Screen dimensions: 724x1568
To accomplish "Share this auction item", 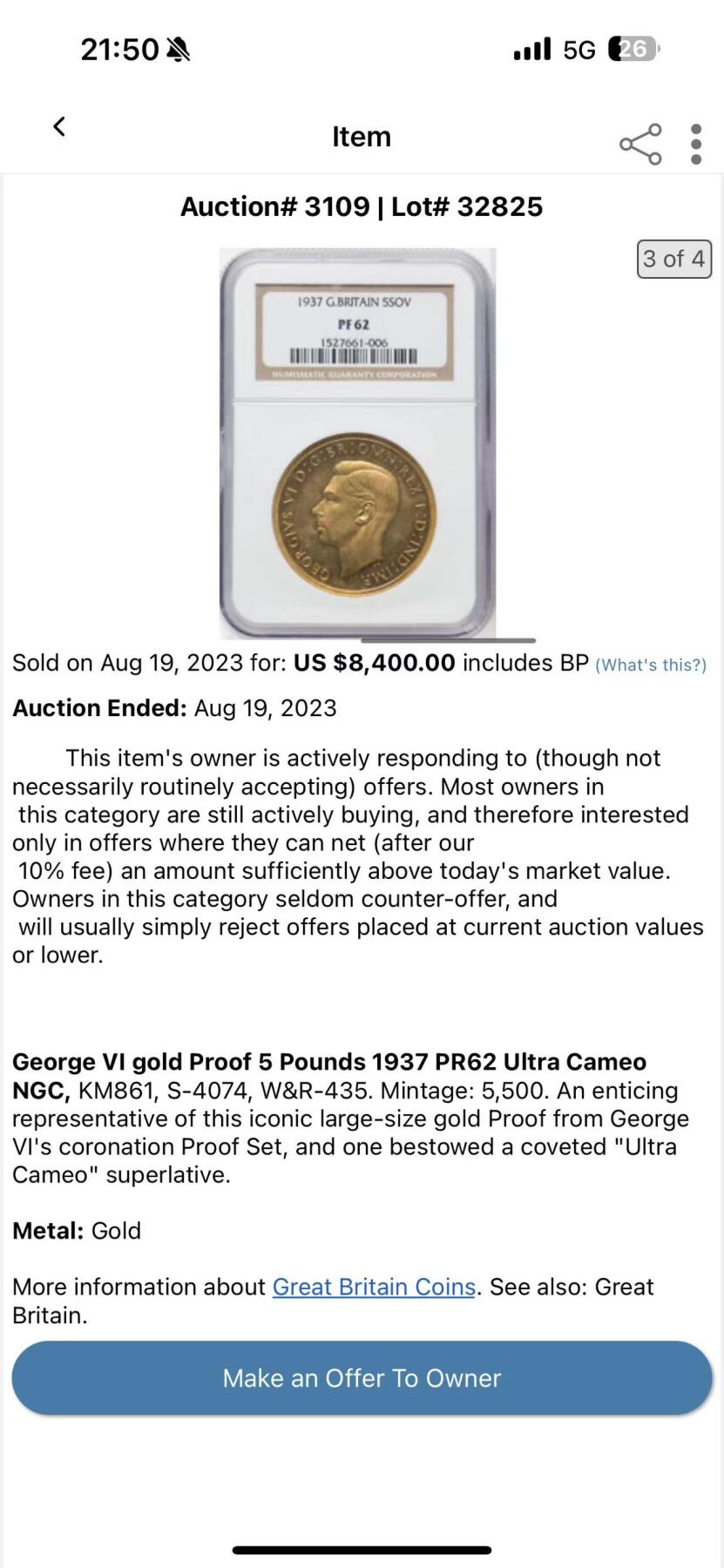I will [x=640, y=144].
